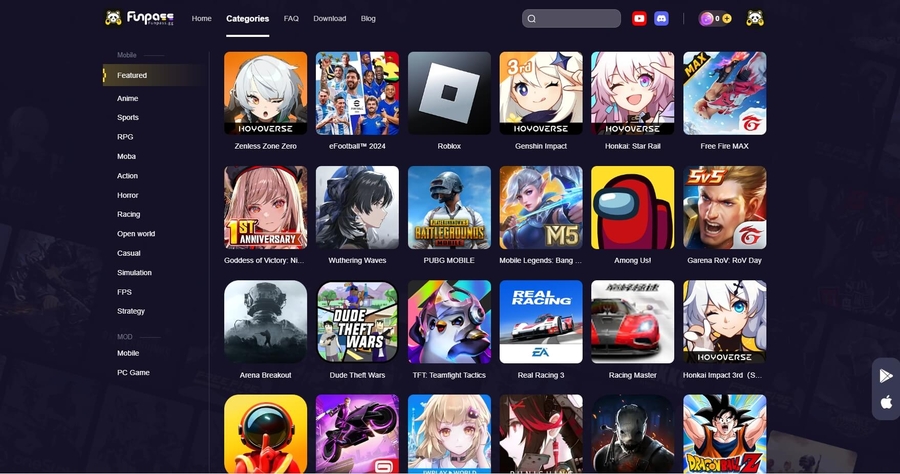
Task: Open the Blog tab
Action: 368,18
